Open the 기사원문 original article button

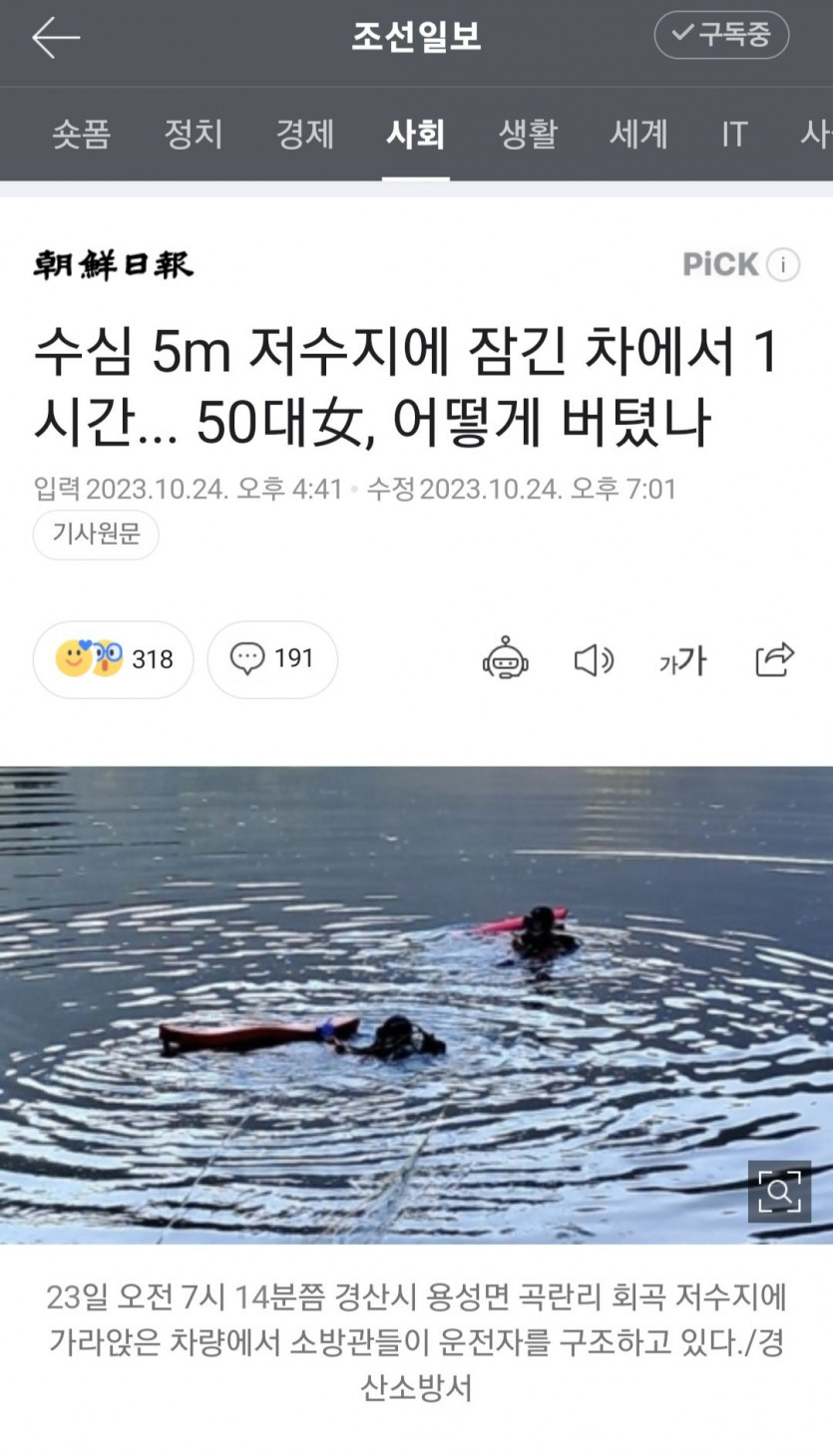coord(97,535)
